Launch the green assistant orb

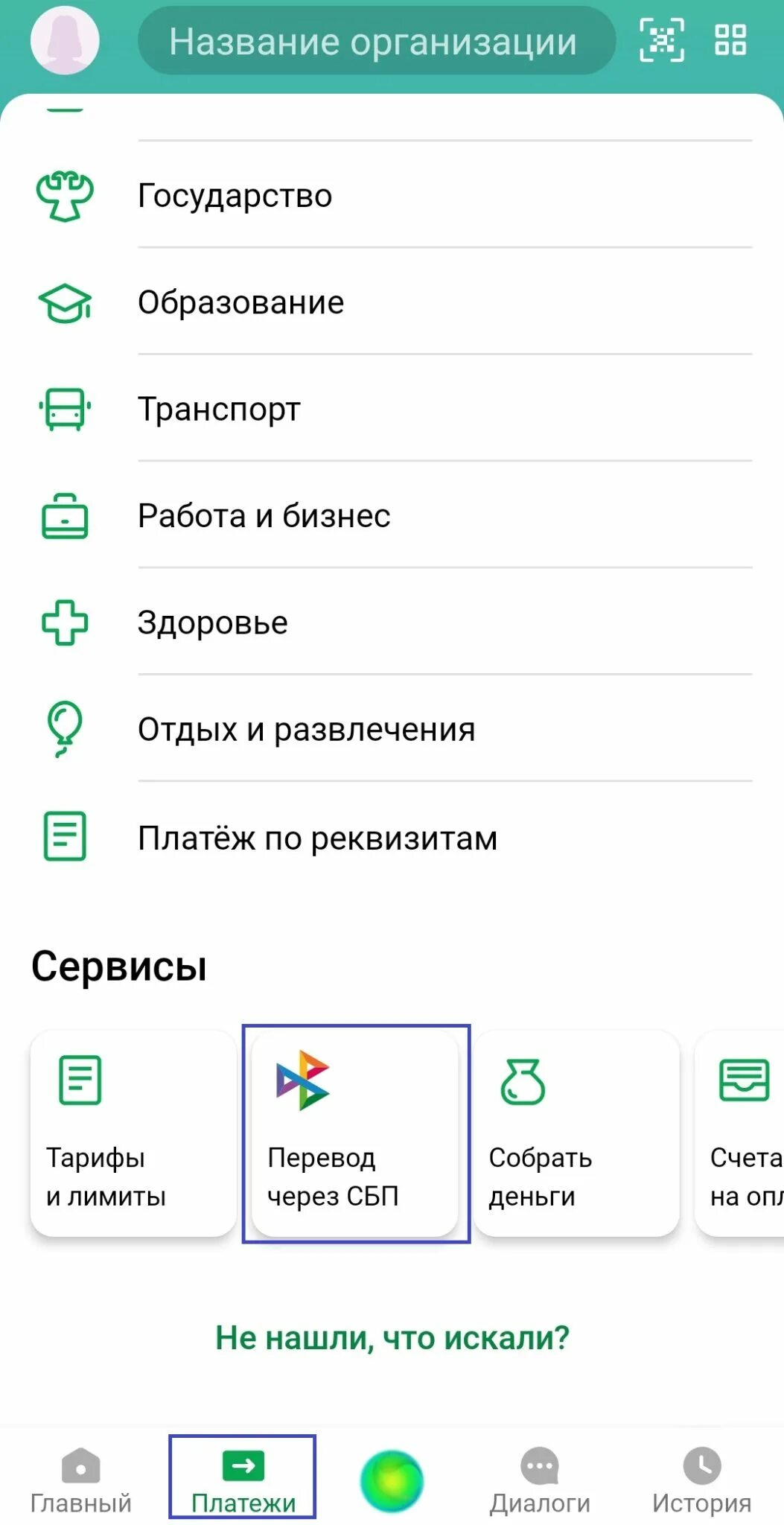tap(392, 1480)
